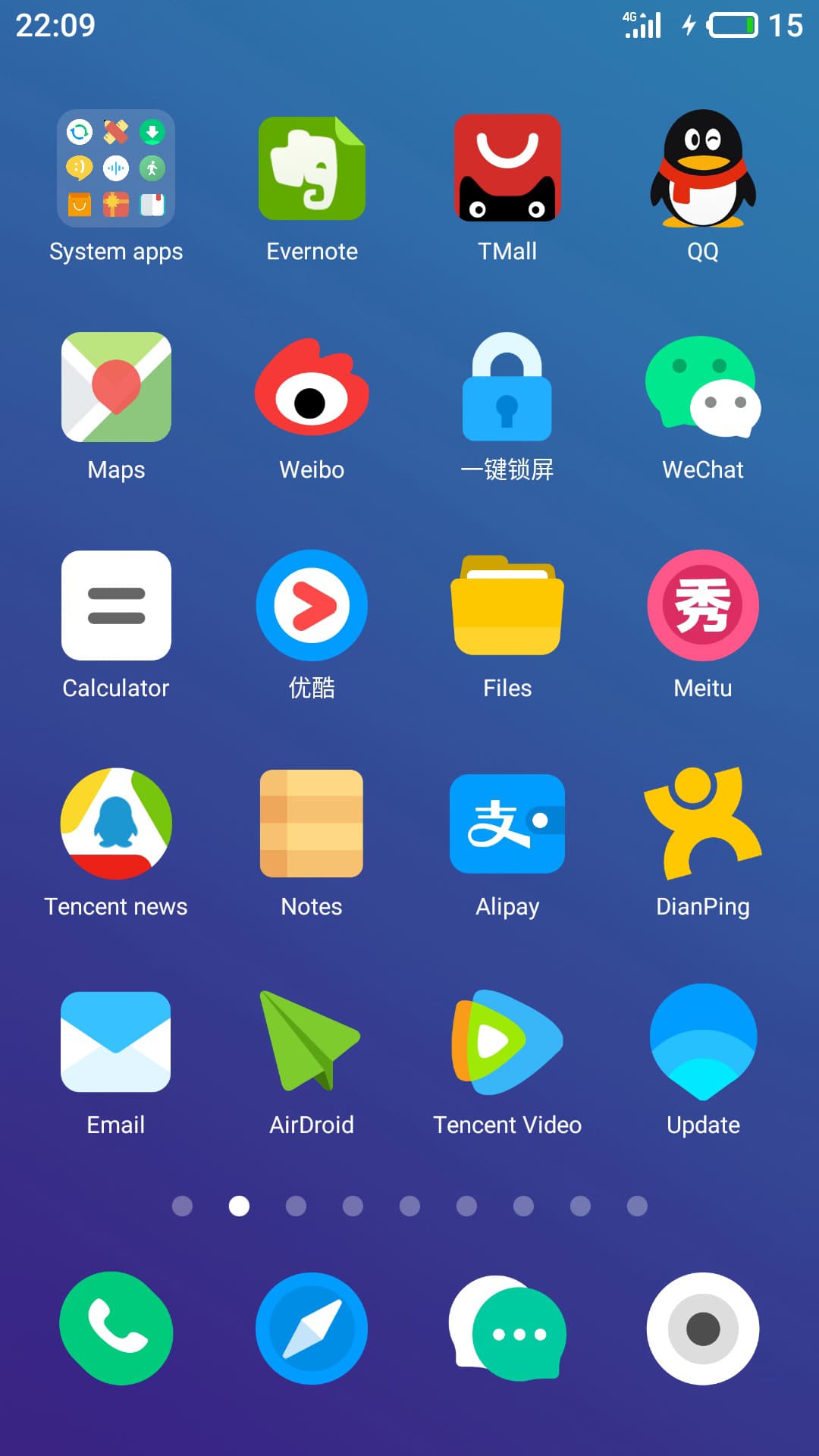Open the Phone dialer in the dock
The image size is (819, 1456).
tap(116, 1329)
